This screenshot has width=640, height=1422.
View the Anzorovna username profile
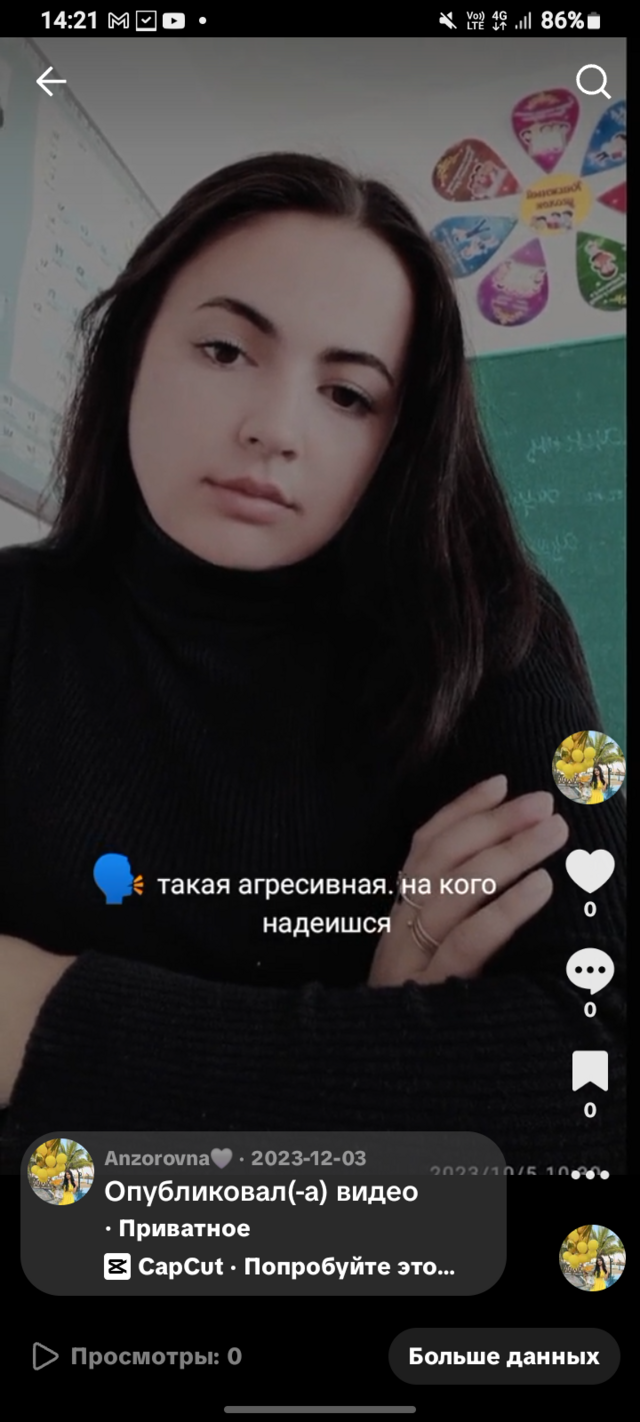click(156, 1159)
